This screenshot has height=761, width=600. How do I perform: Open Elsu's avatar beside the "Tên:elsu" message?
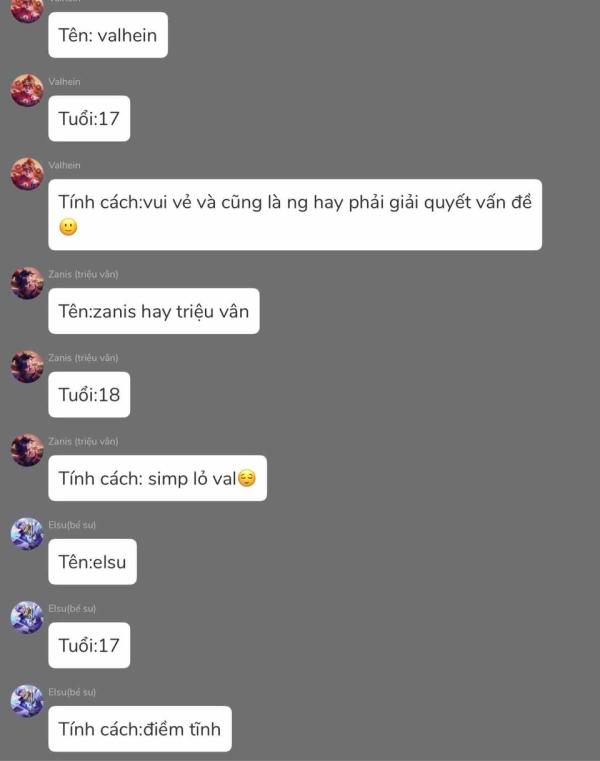(x=27, y=533)
